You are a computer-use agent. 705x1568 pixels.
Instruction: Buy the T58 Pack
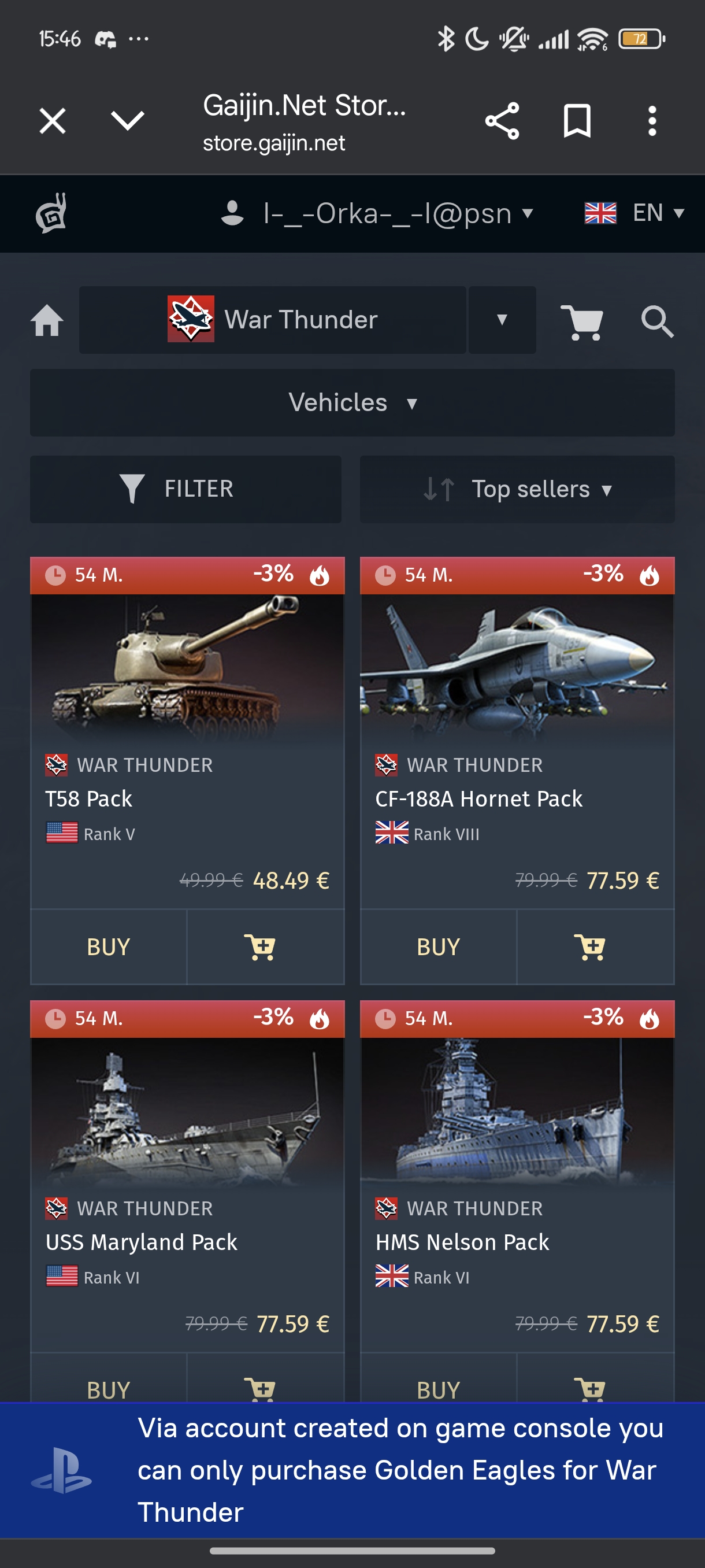(109, 946)
